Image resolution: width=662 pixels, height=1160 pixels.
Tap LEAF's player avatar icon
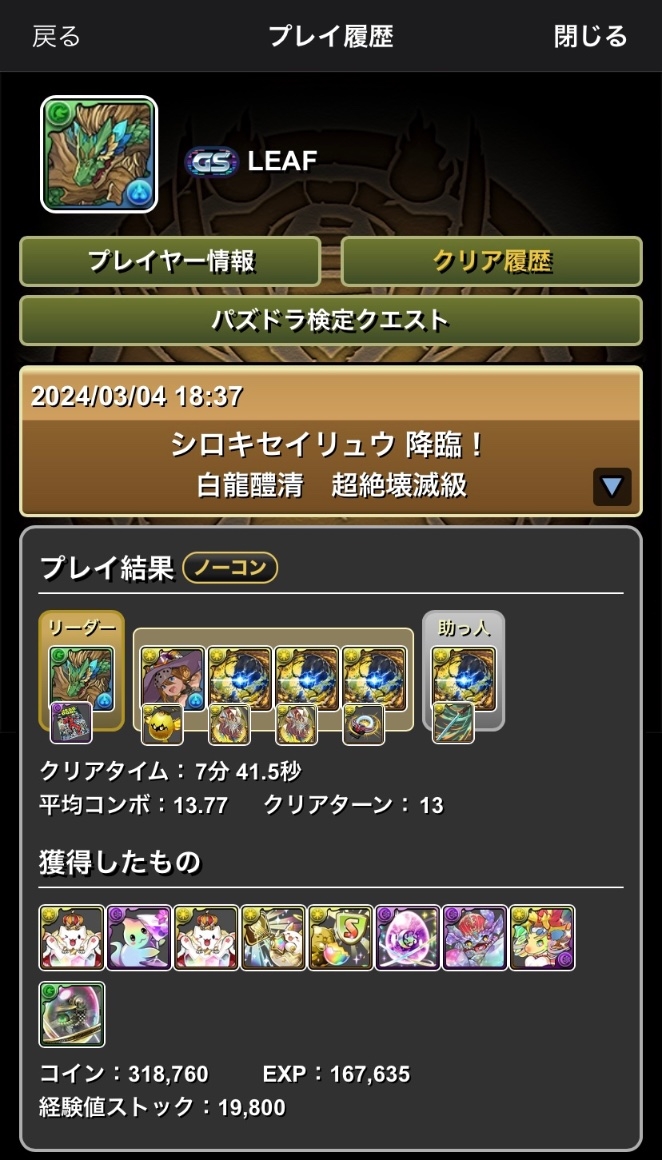click(99, 154)
